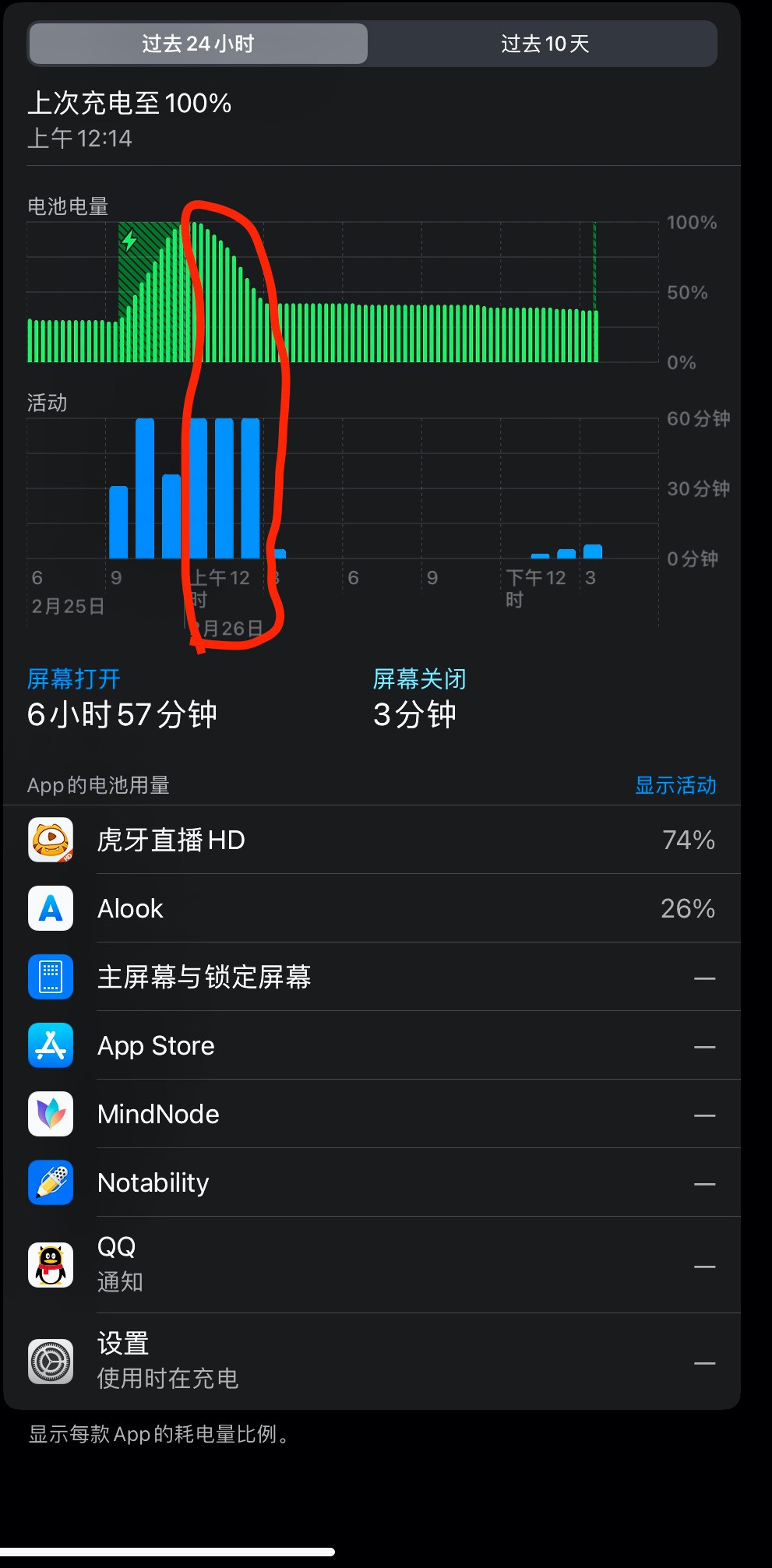Tap the QQ 通知 usage row
Screen dimensions: 772x1568
[372, 1265]
